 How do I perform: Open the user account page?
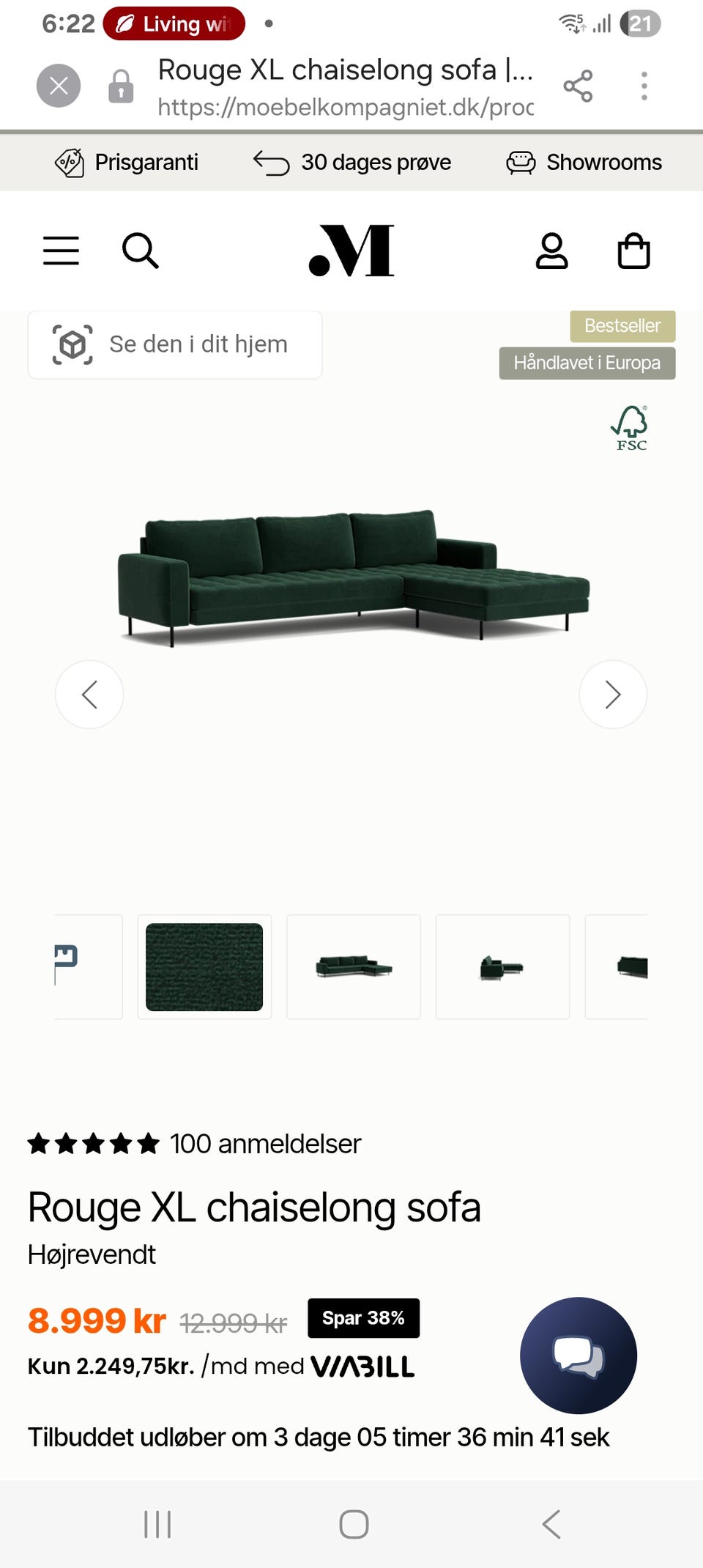pyautogui.click(x=553, y=251)
